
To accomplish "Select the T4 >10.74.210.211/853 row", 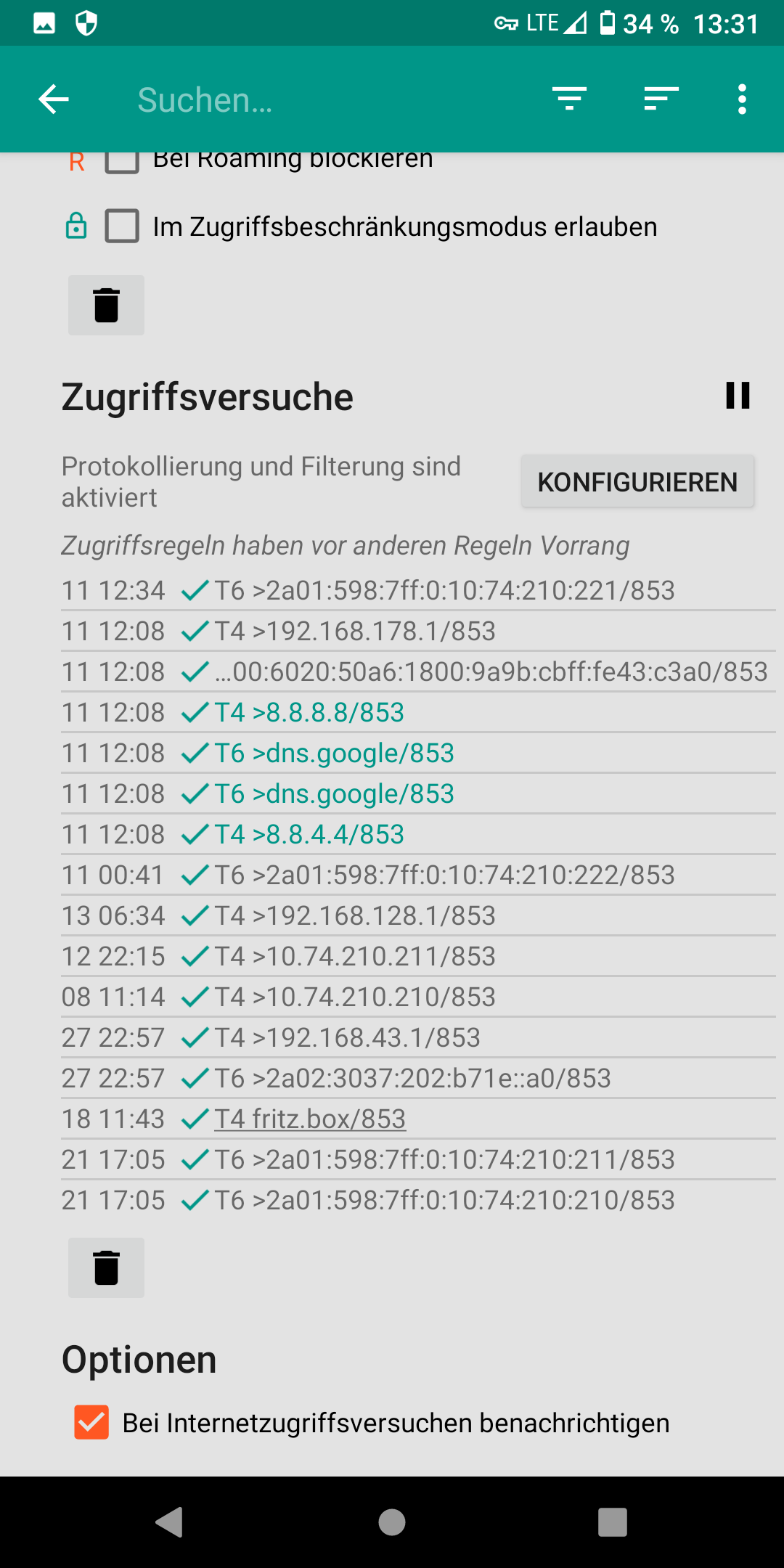I will point(418,956).
